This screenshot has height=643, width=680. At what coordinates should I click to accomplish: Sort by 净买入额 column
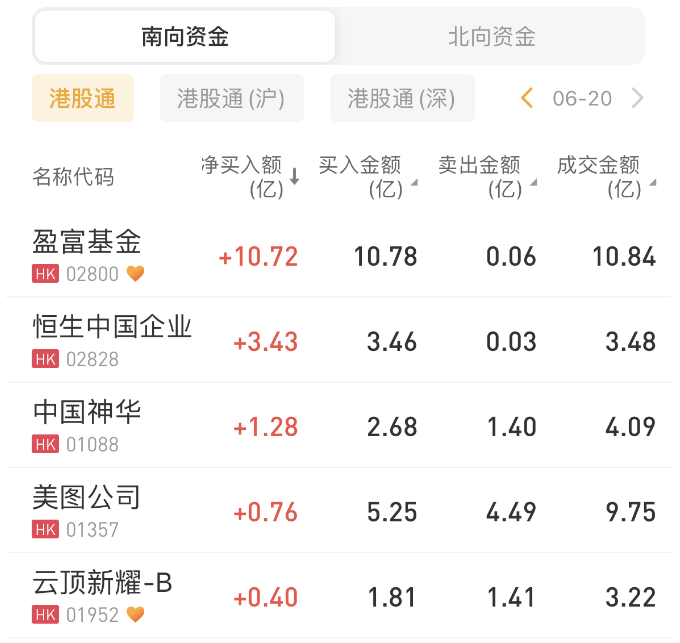pos(250,176)
